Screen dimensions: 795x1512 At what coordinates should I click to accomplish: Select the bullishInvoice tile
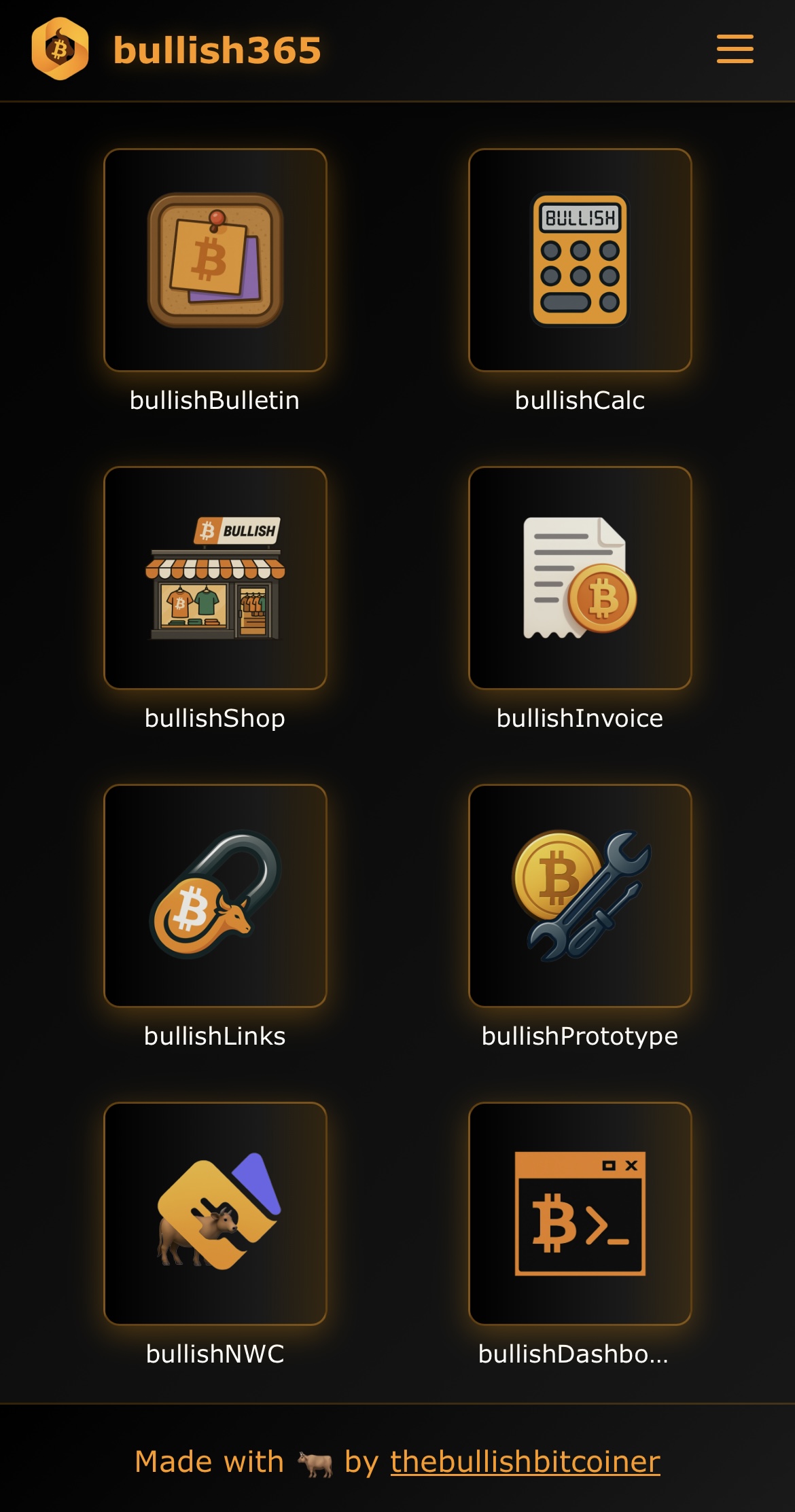pyautogui.click(x=580, y=578)
